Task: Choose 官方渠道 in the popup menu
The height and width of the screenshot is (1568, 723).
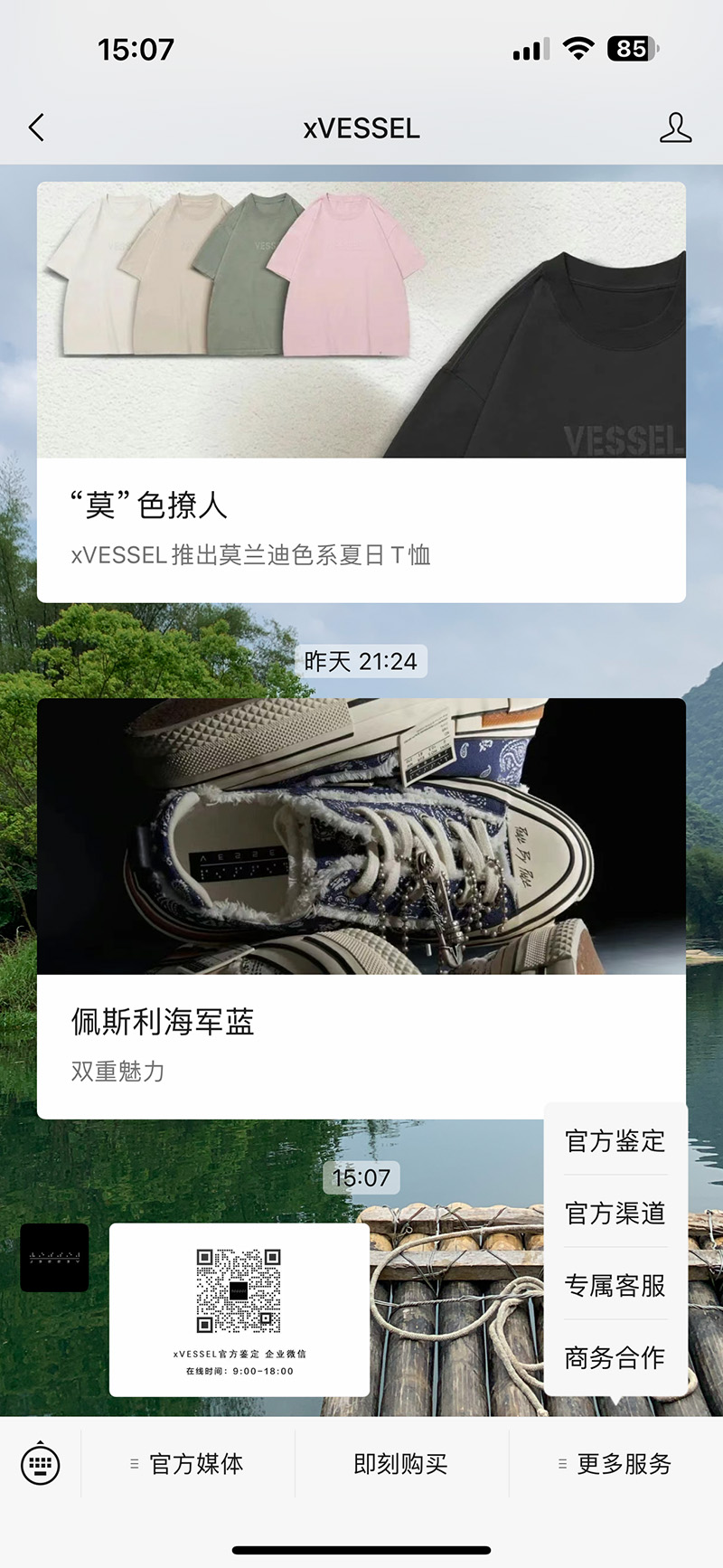Action: (615, 1213)
